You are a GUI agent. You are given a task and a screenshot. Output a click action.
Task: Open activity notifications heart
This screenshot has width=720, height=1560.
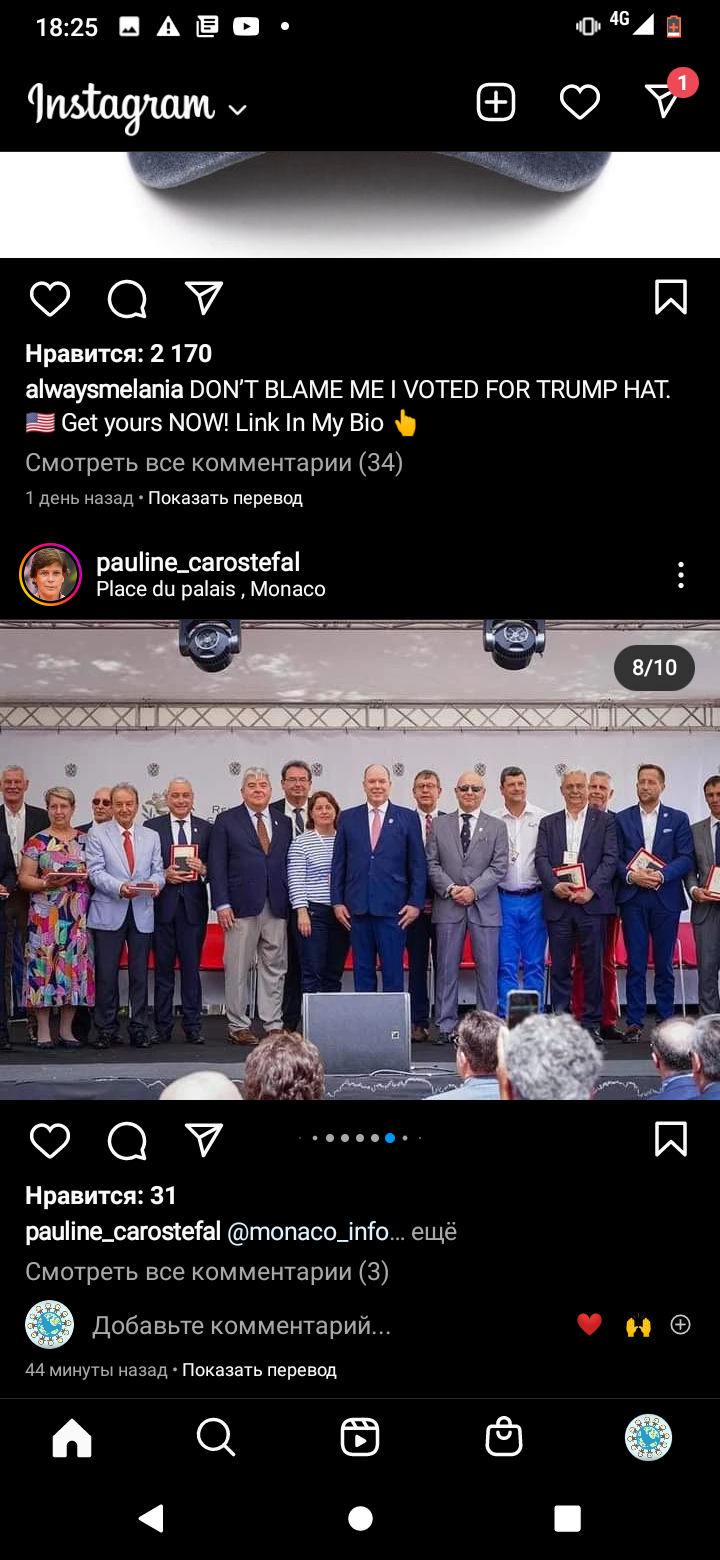click(579, 102)
